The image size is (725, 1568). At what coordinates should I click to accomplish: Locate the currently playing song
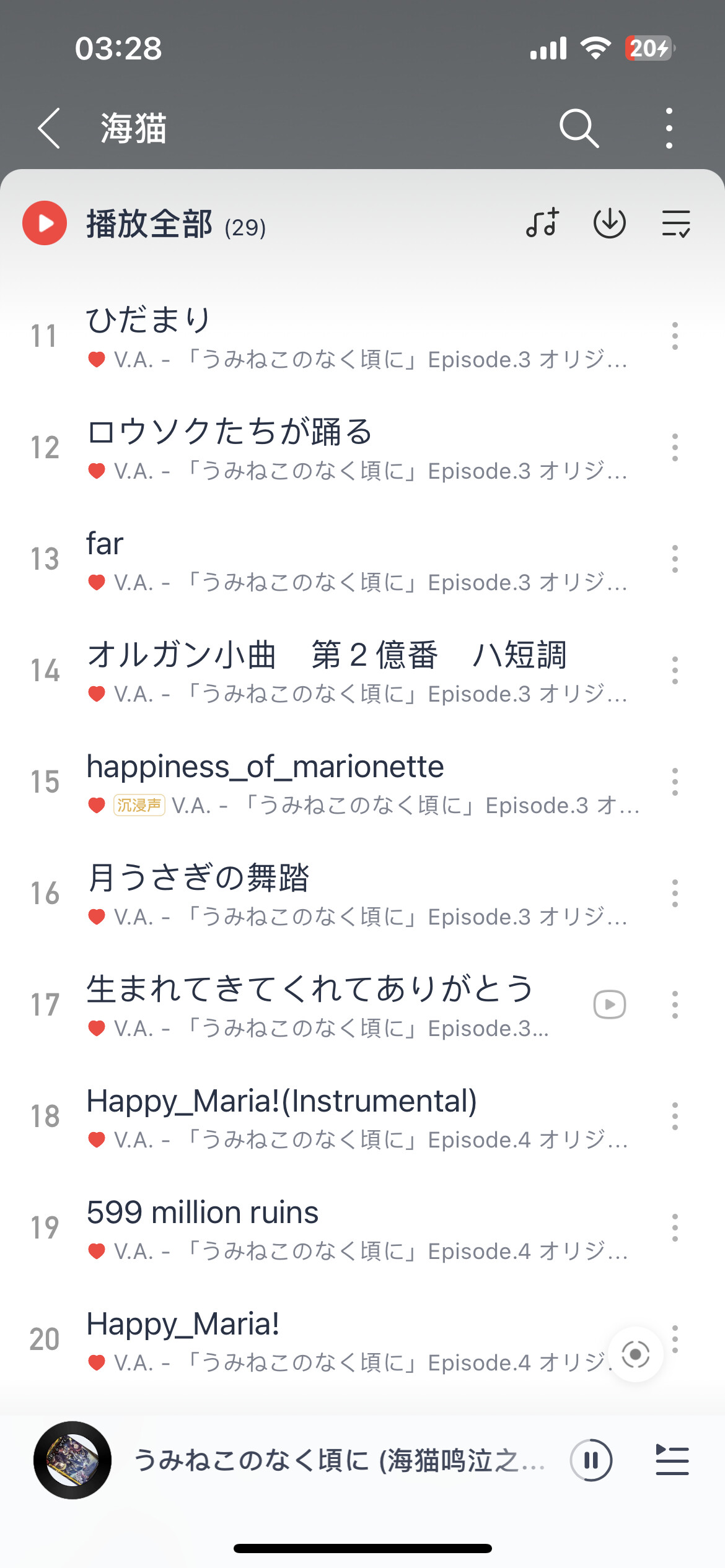click(x=636, y=1354)
